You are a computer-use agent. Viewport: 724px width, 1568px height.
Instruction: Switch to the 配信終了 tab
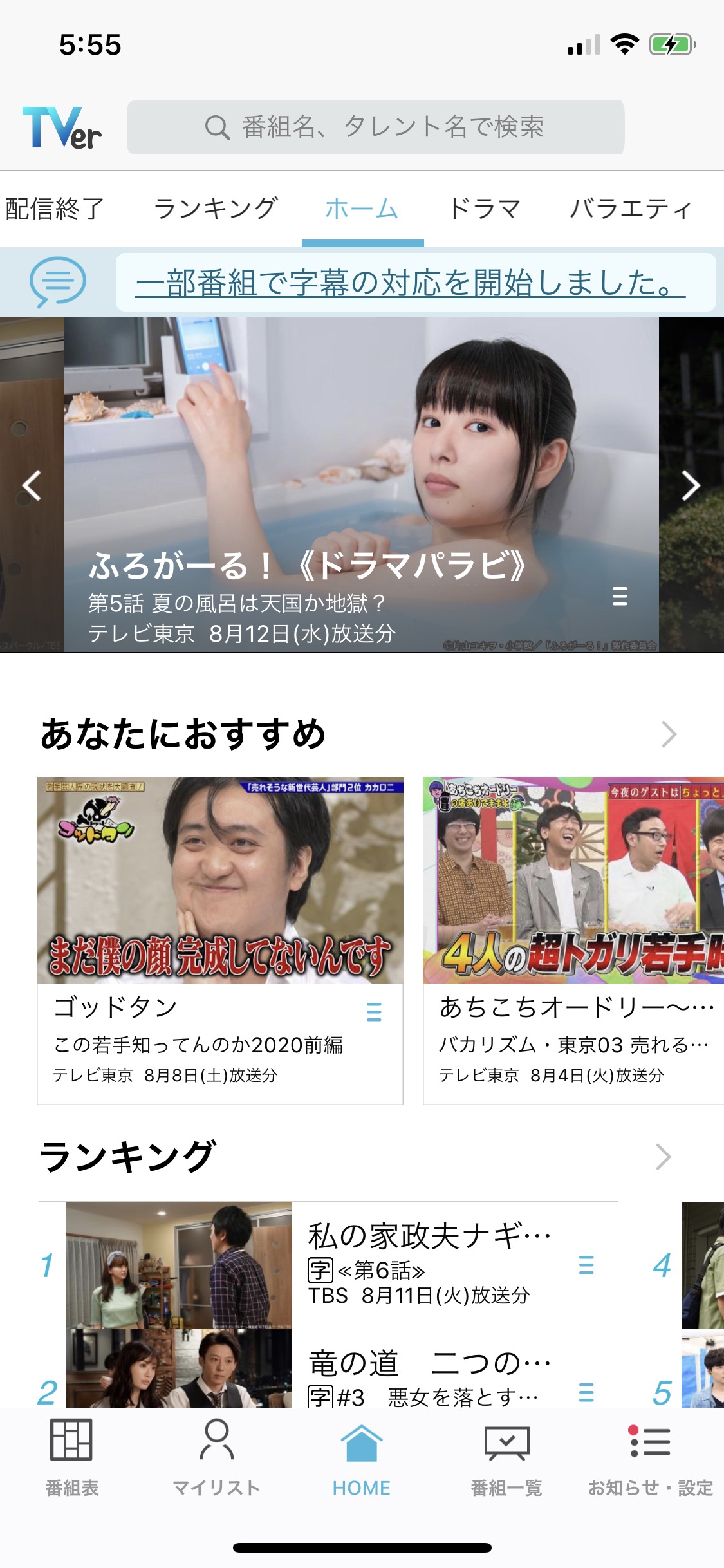(54, 209)
